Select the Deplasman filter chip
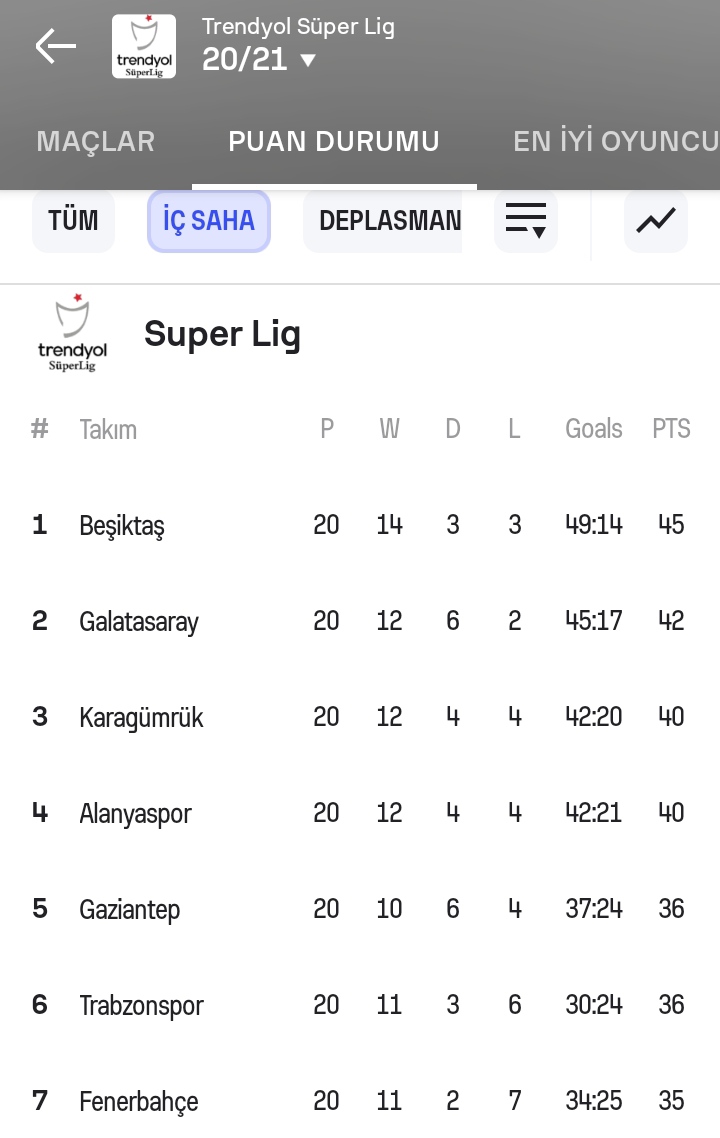 pos(389,220)
